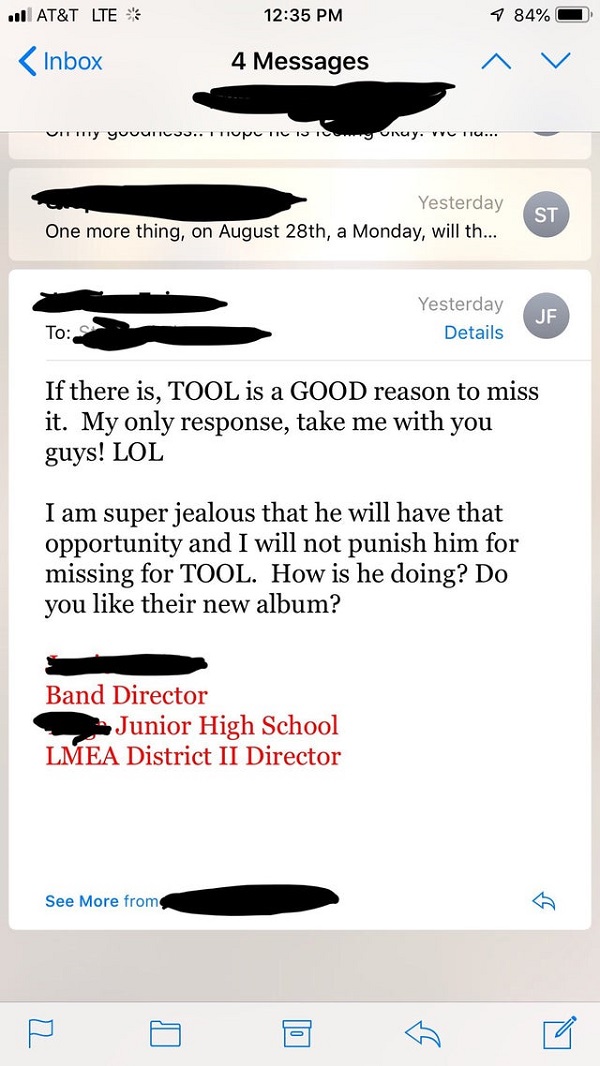Show the sender Details

pyautogui.click(x=473, y=333)
